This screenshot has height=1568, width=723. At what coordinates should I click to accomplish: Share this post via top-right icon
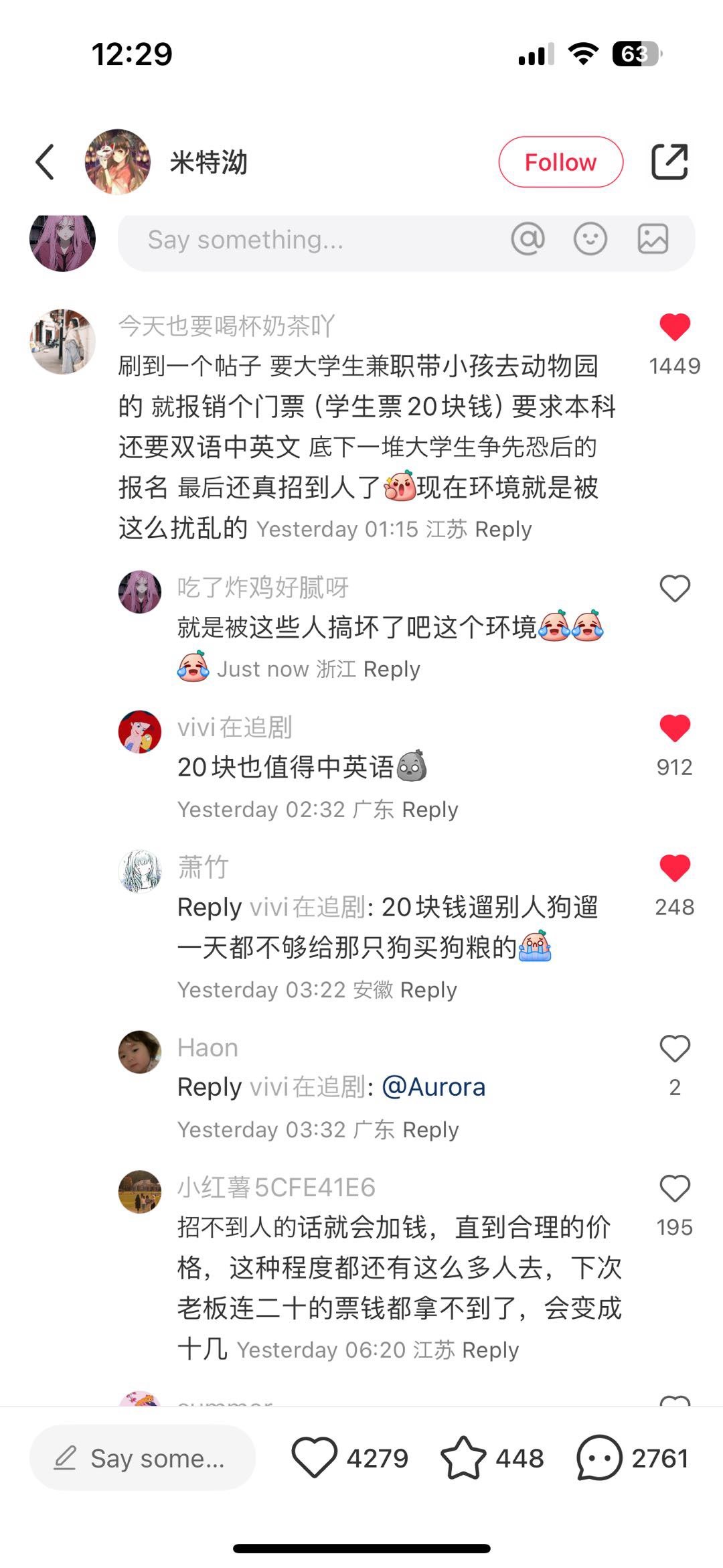click(669, 162)
